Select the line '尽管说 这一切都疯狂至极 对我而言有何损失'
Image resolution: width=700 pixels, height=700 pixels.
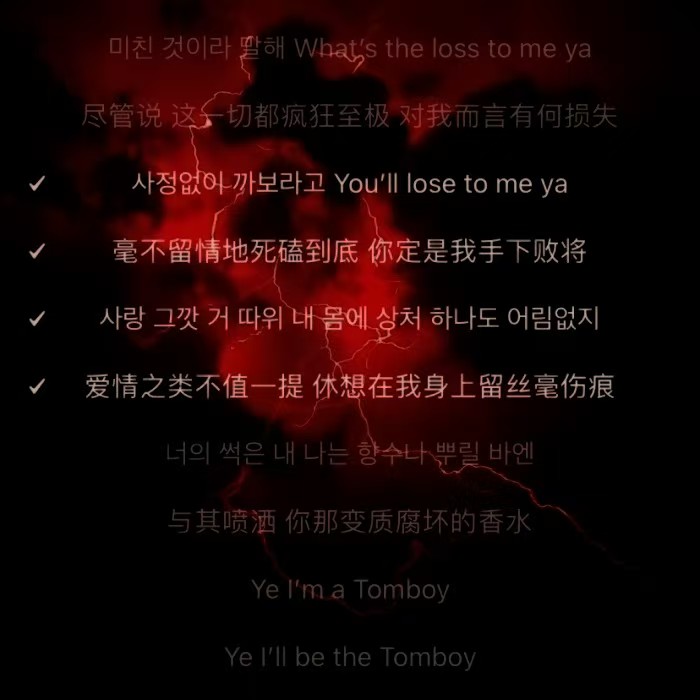click(x=349, y=116)
